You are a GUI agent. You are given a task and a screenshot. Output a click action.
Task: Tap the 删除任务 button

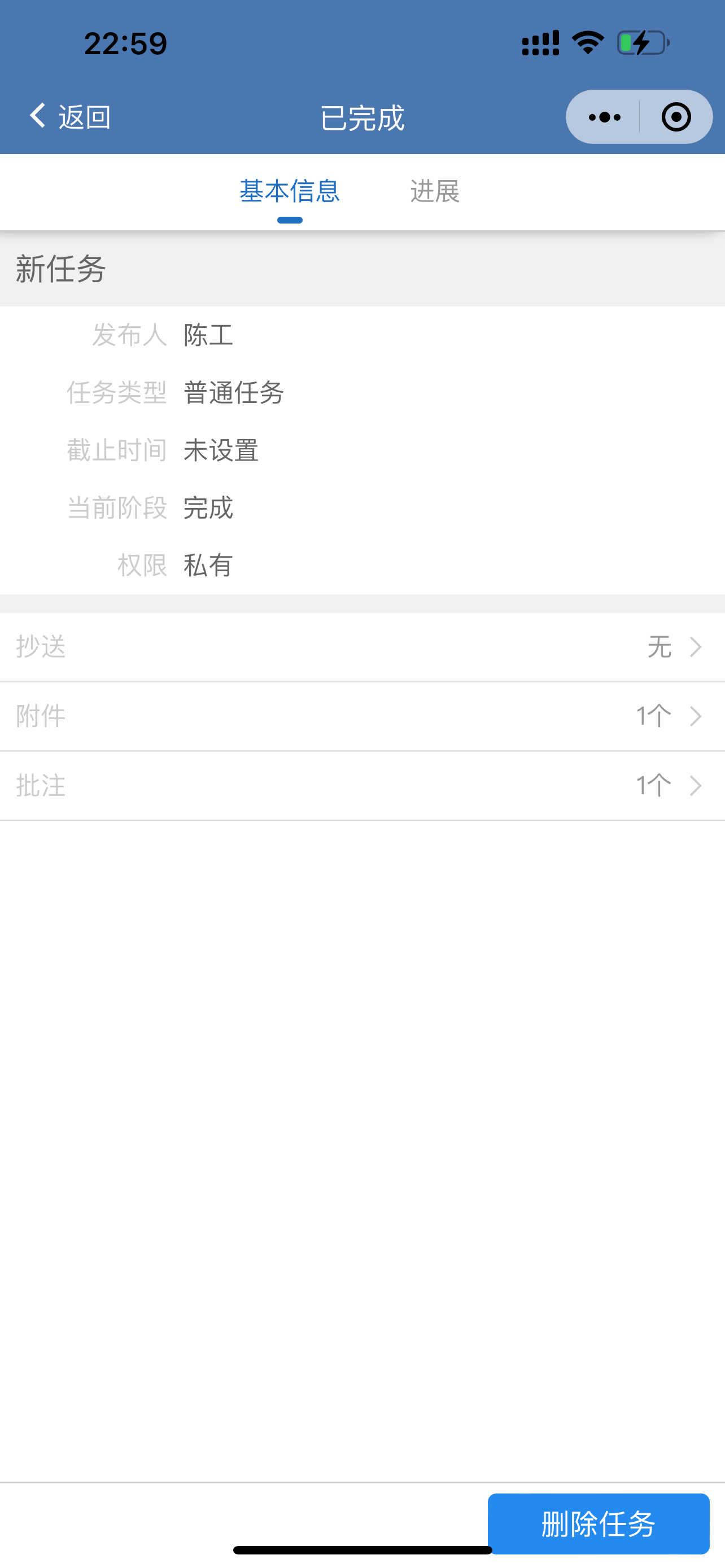click(598, 1523)
